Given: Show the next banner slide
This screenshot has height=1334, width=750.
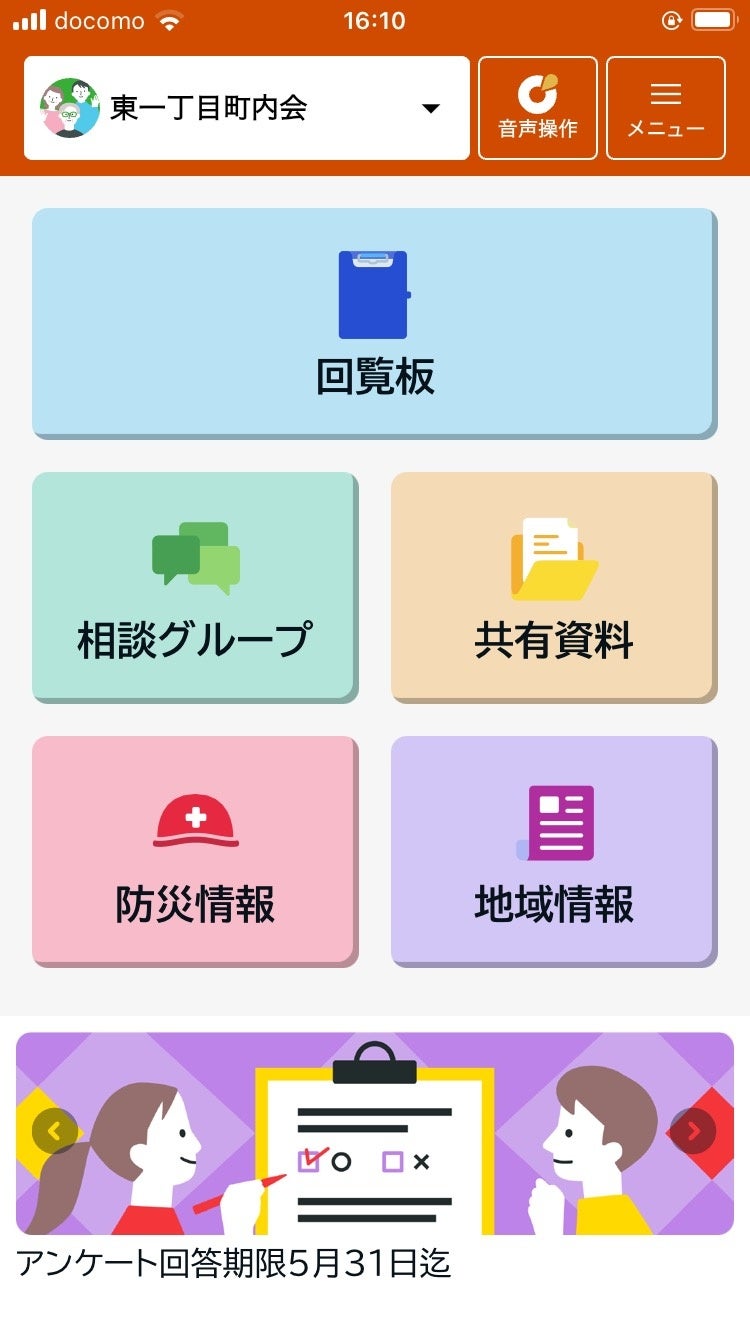Looking at the screenshot, I should pyautogui.click(x=693, y=1131).
